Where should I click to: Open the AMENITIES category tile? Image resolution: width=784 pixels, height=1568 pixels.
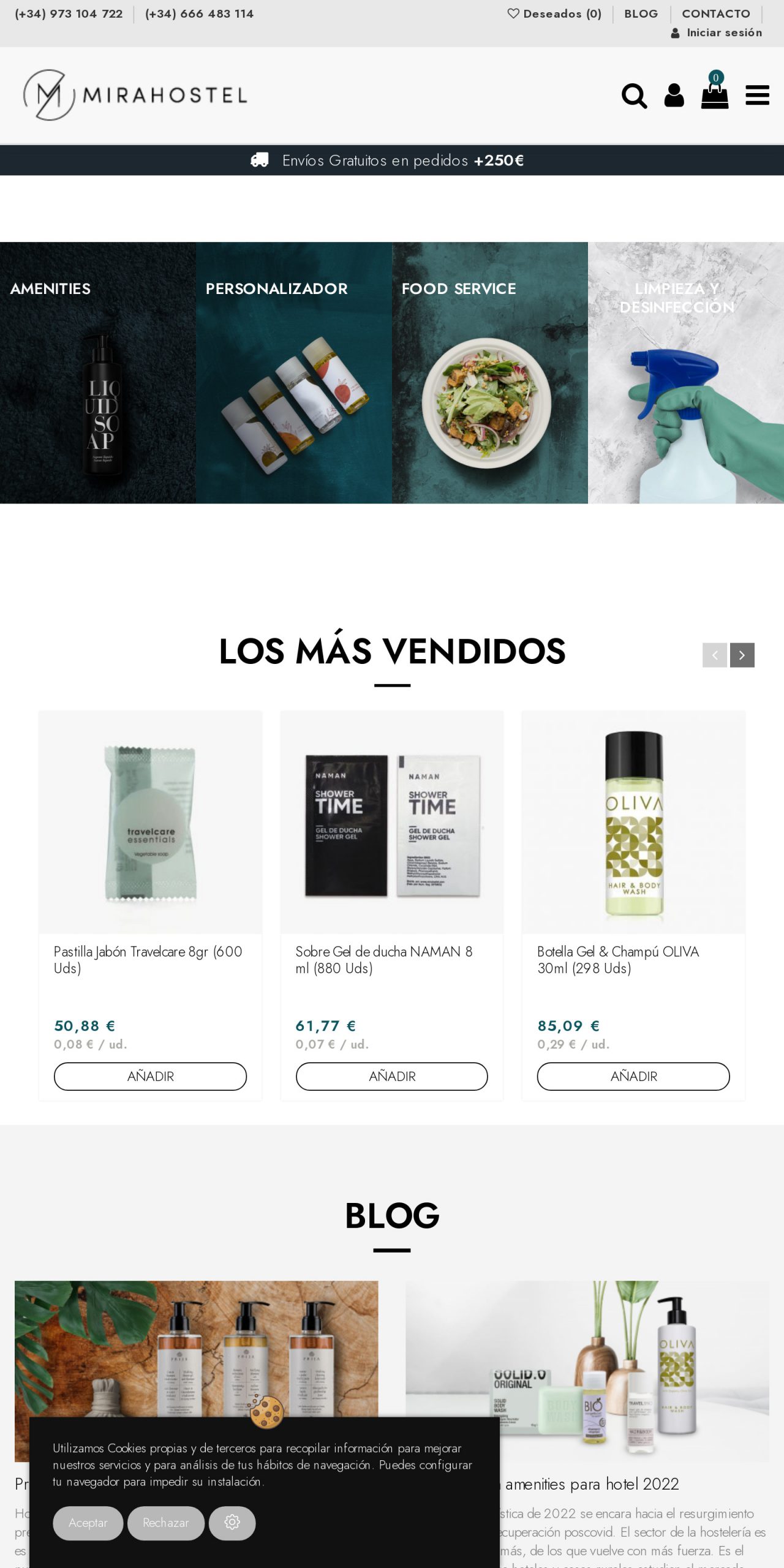(x=98, y=372)
